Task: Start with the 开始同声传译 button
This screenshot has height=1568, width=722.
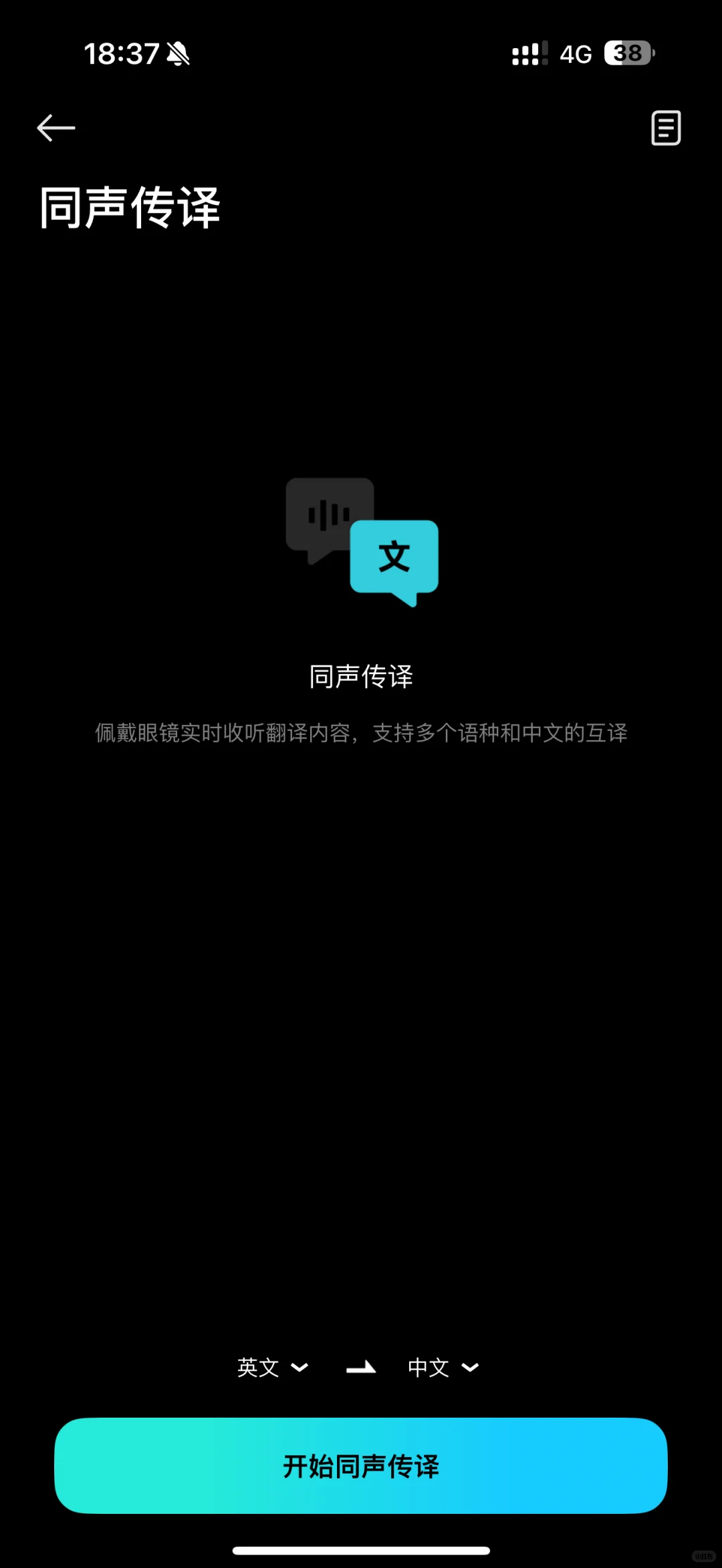Action: [361, 1466]
